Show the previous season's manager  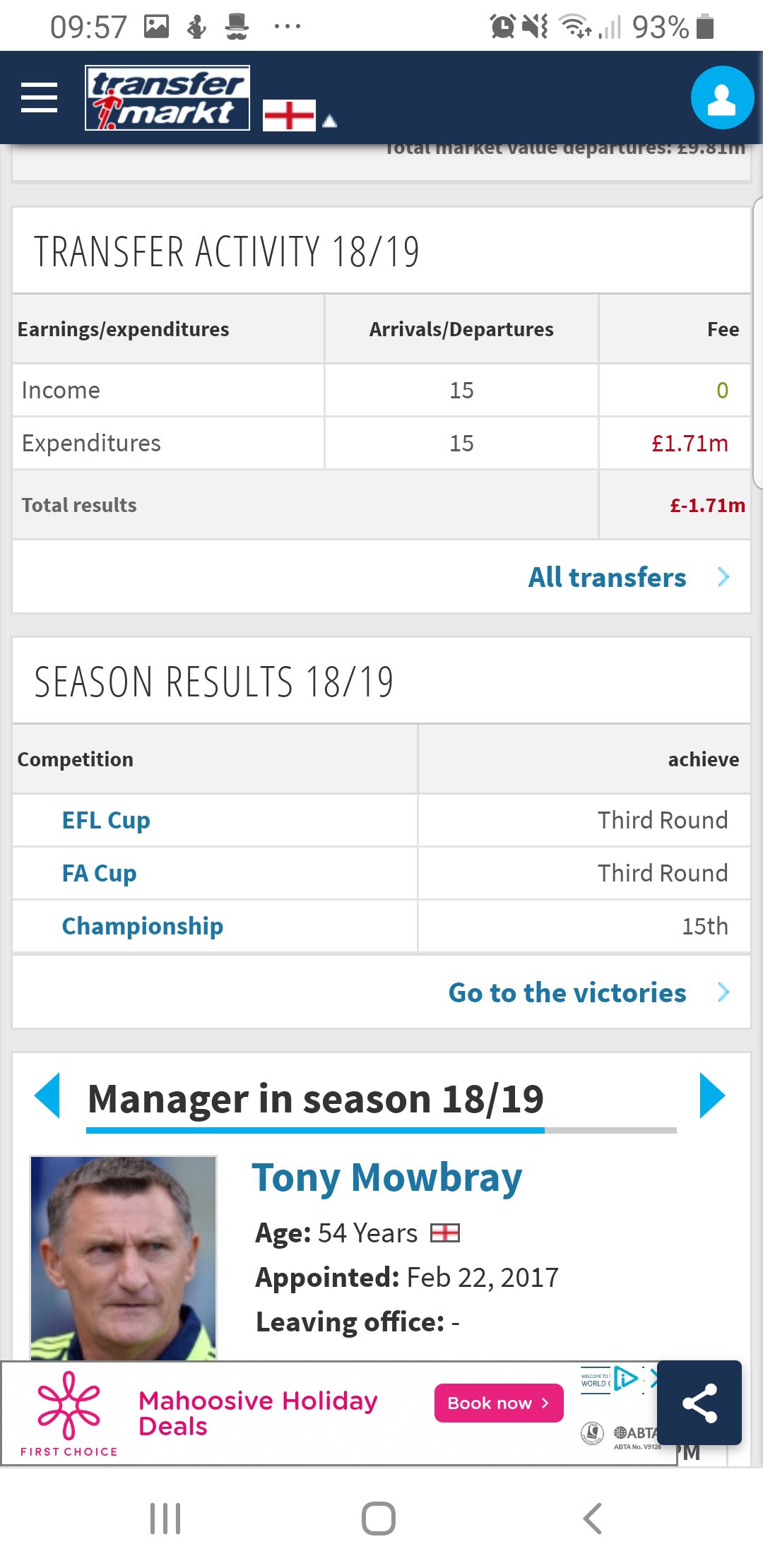(47, 1095)
